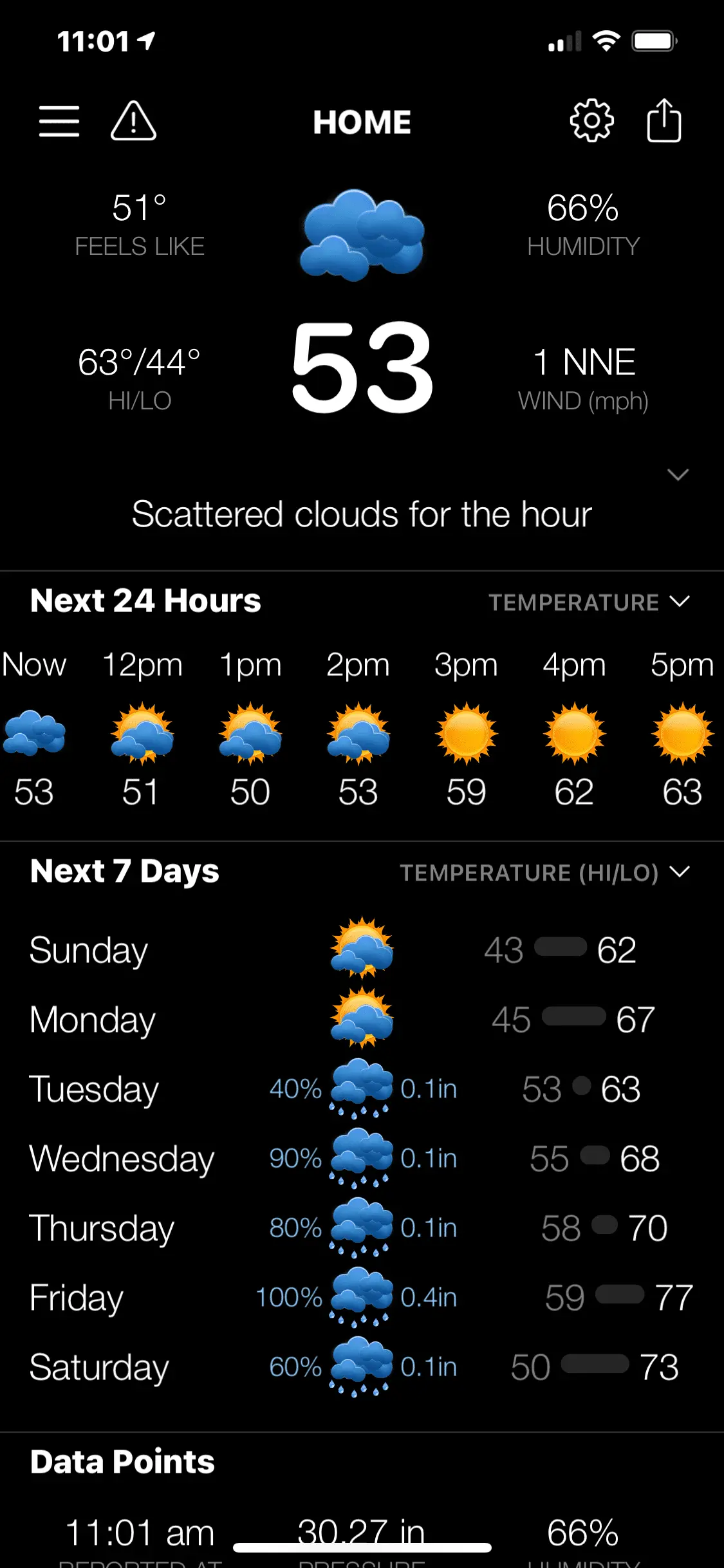Image resolution: width=724 pixels, height=1568 pixels.
Task: Open settings gear
Action: 591,121
